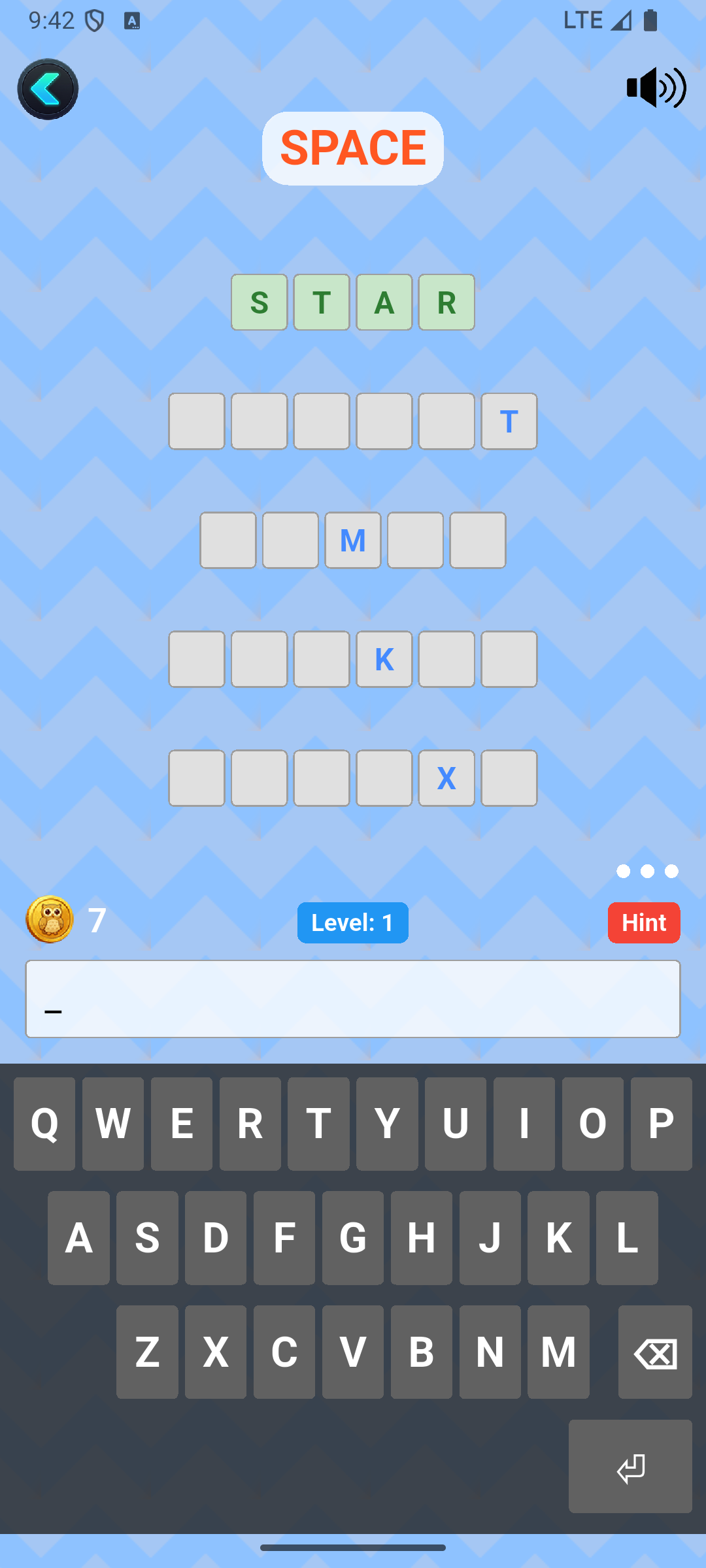The width and height of the screenshot is (706, 1568).
Task: Enter the letter M key
Action: (558, 1351)
